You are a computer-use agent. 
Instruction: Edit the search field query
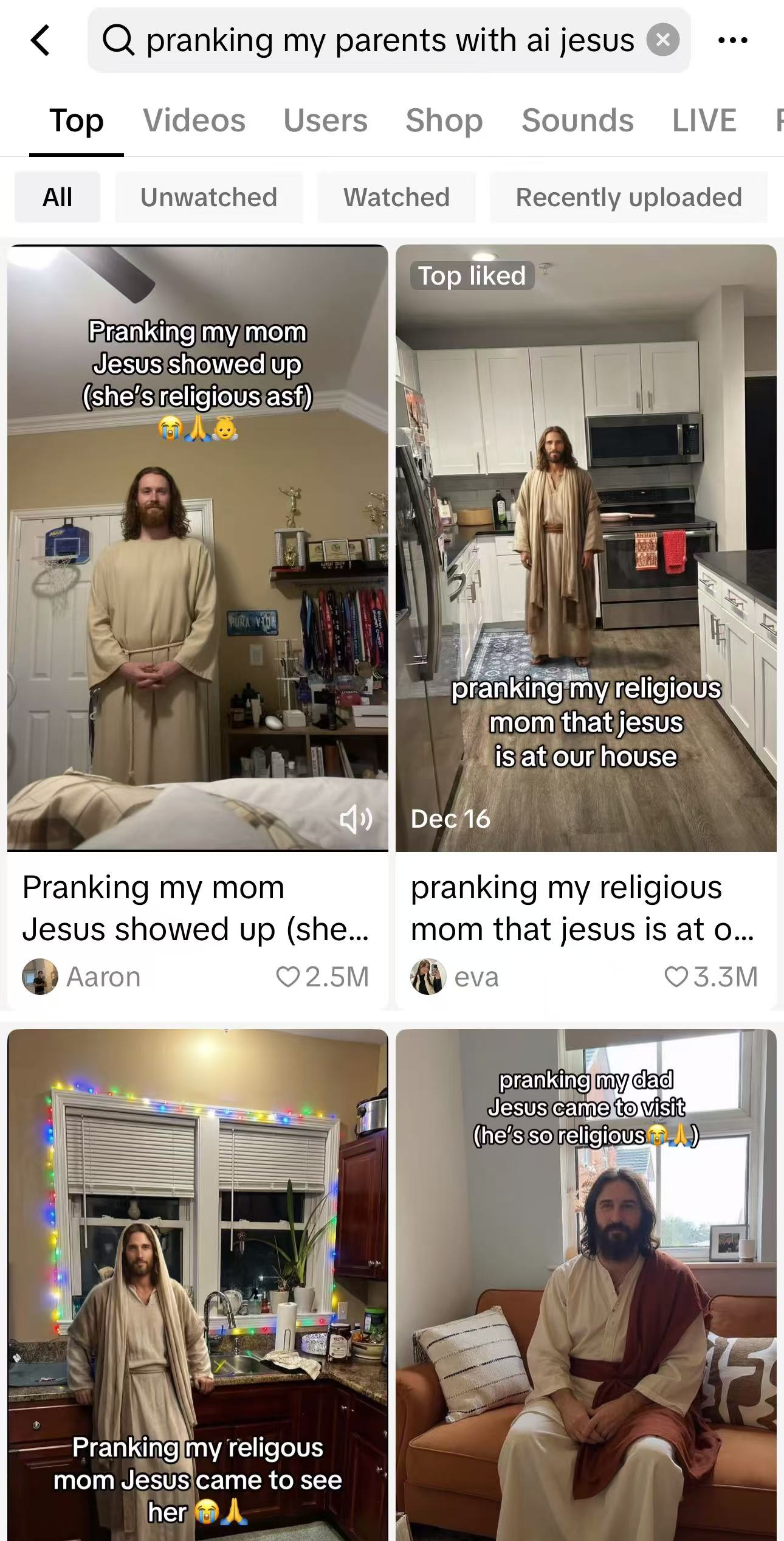point(389,41)
